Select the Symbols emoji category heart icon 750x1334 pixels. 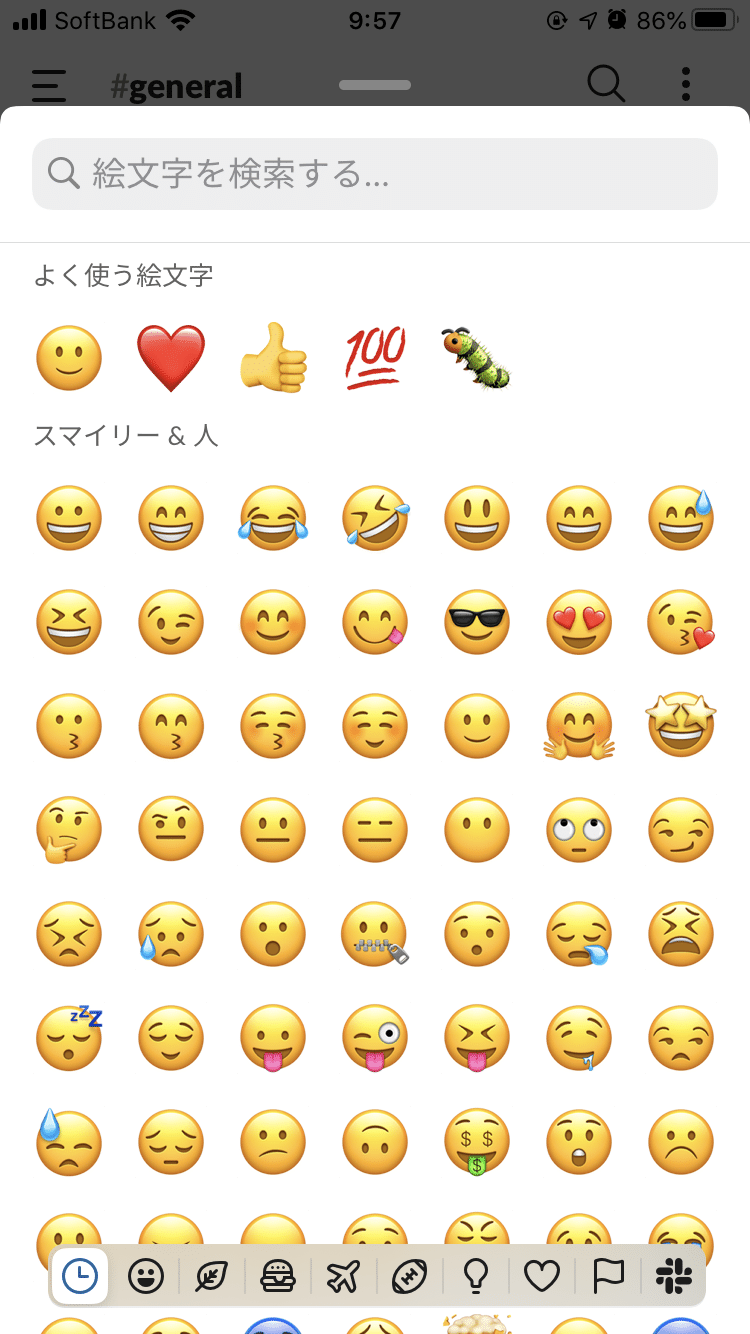point(542,1275)
